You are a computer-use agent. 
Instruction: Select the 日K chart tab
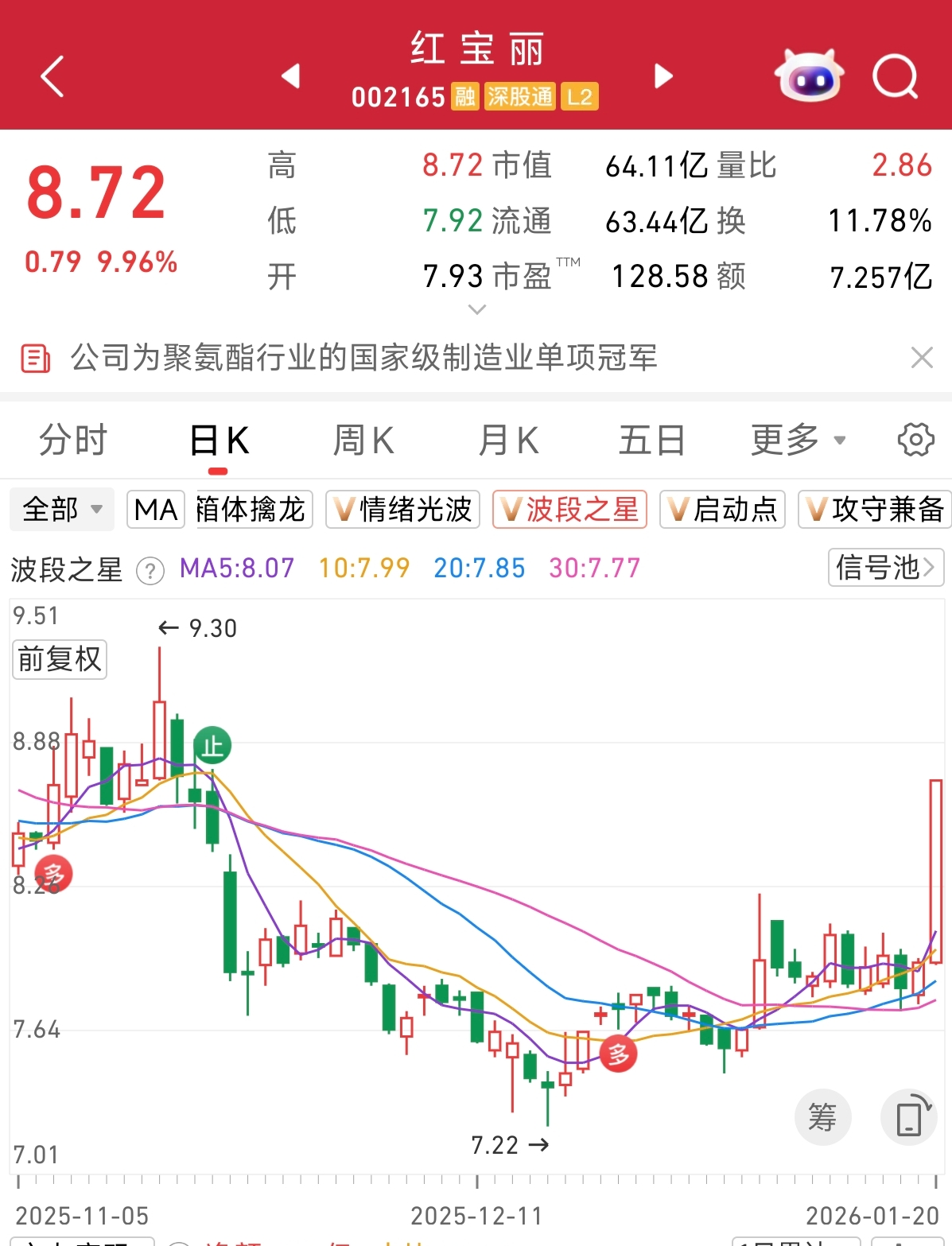pyautogui.click(x=219, y=440)
